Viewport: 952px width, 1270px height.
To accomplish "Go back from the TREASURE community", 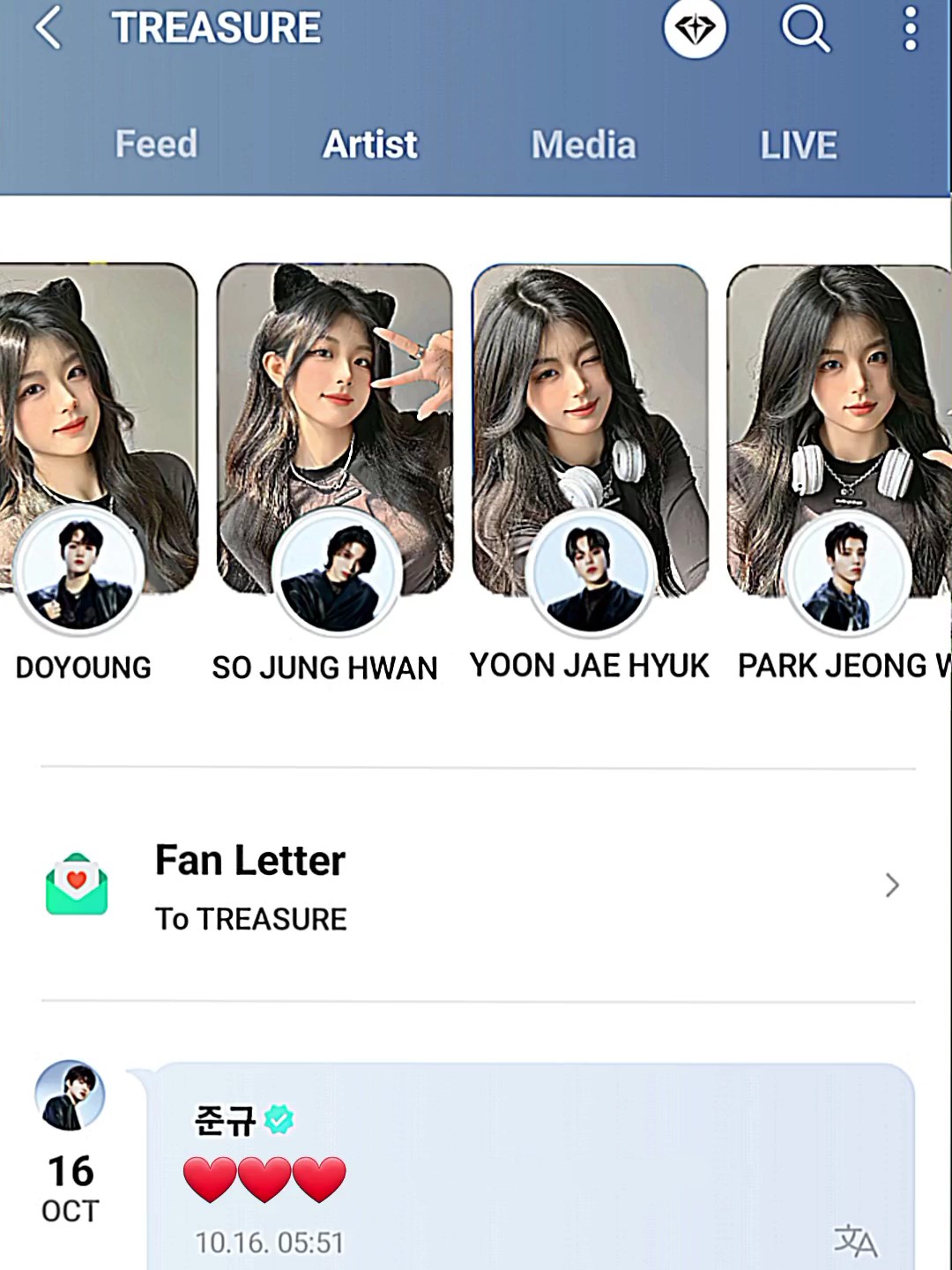I will click(48, 28).
